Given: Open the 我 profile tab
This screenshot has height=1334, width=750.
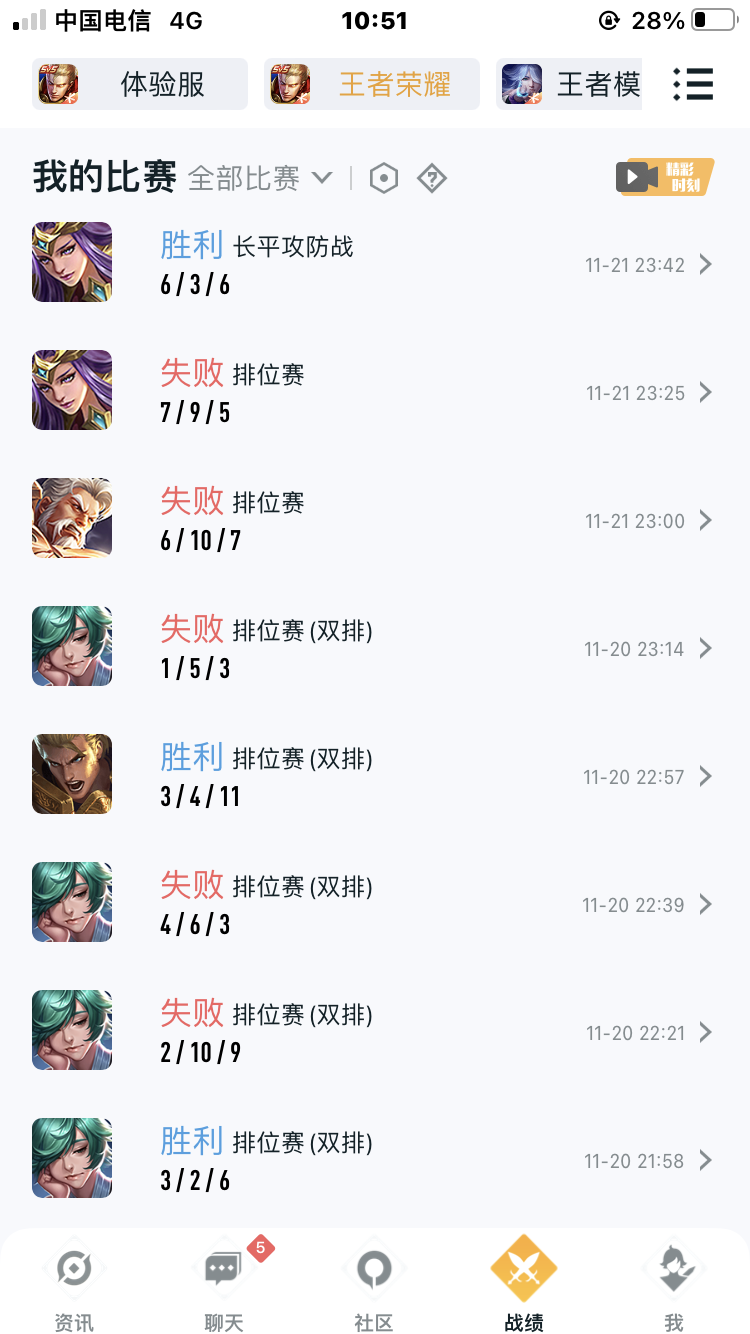Looking at the screenshot, I should pos(674,1285).
